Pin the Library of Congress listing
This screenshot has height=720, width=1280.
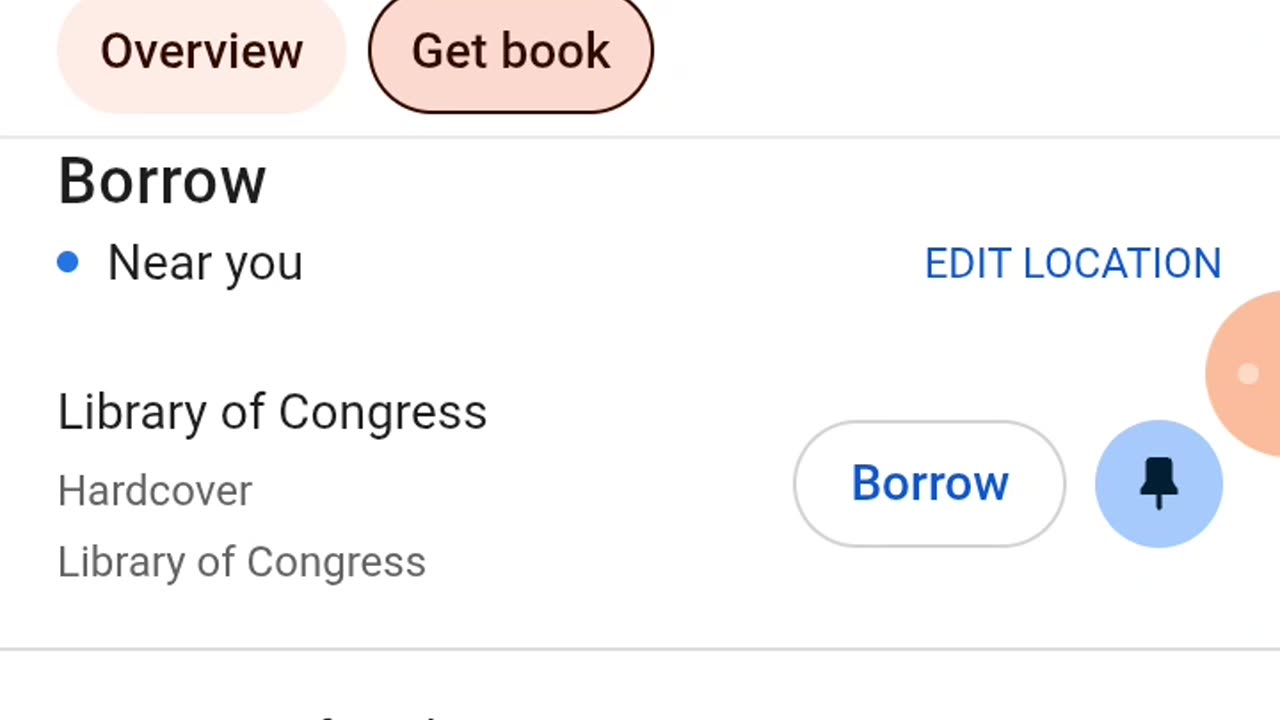click(x=1158, y=484)
